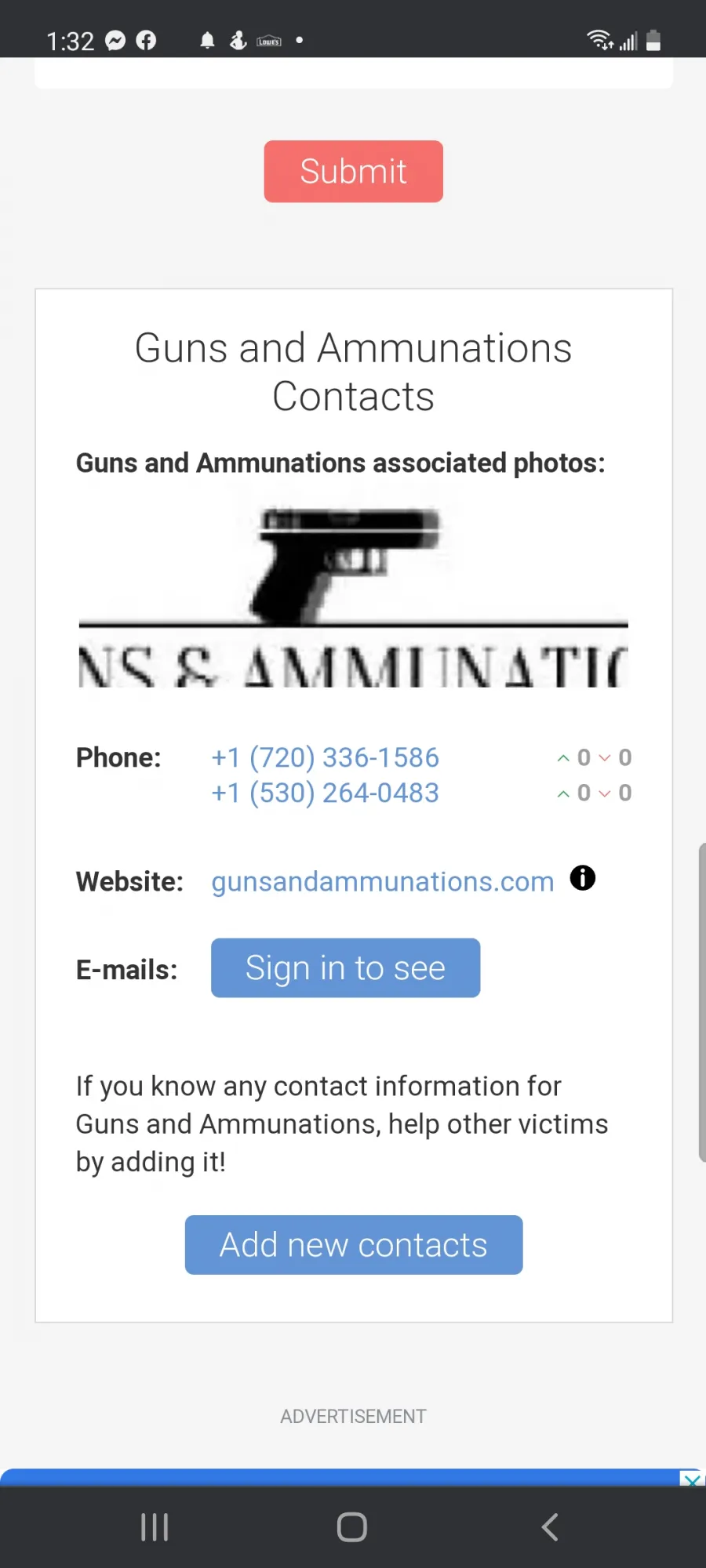Screen dimensions: 706x1568
Task: Call the +1 (530) 264-0483 number
Action: [x=326, y=793]
